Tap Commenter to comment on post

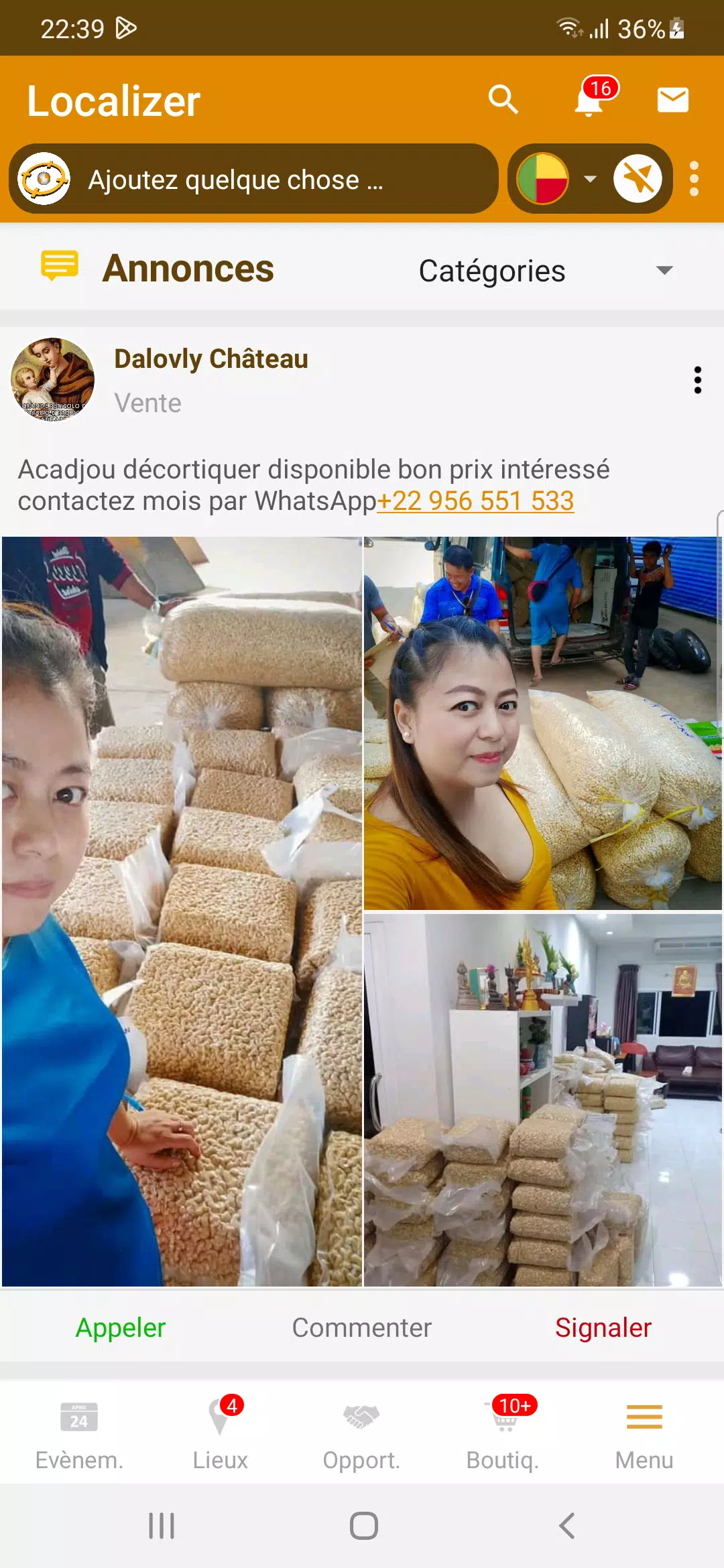click(362, 1327)
